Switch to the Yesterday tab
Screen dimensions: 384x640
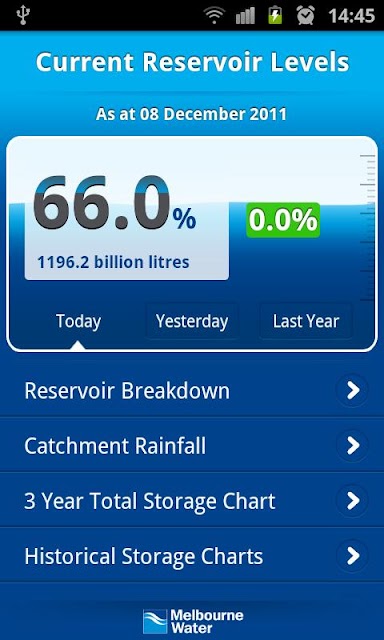pyautogui.click(x=192, y=321)
